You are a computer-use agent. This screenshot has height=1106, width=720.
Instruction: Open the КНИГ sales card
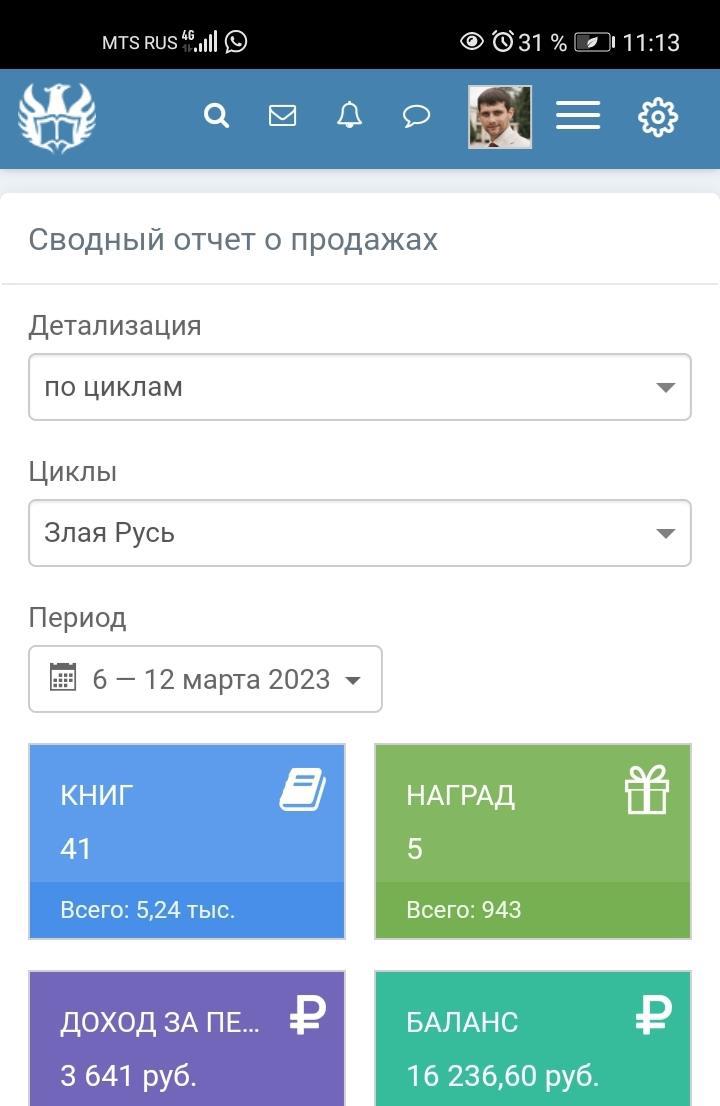pos(187,841)
